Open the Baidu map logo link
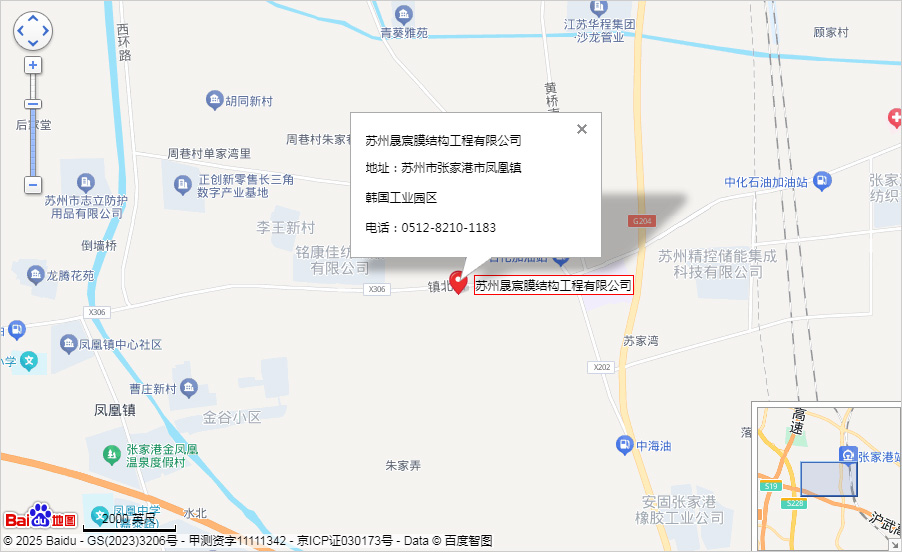This screenshot has width=902, height=553. (x=40, y=517)
